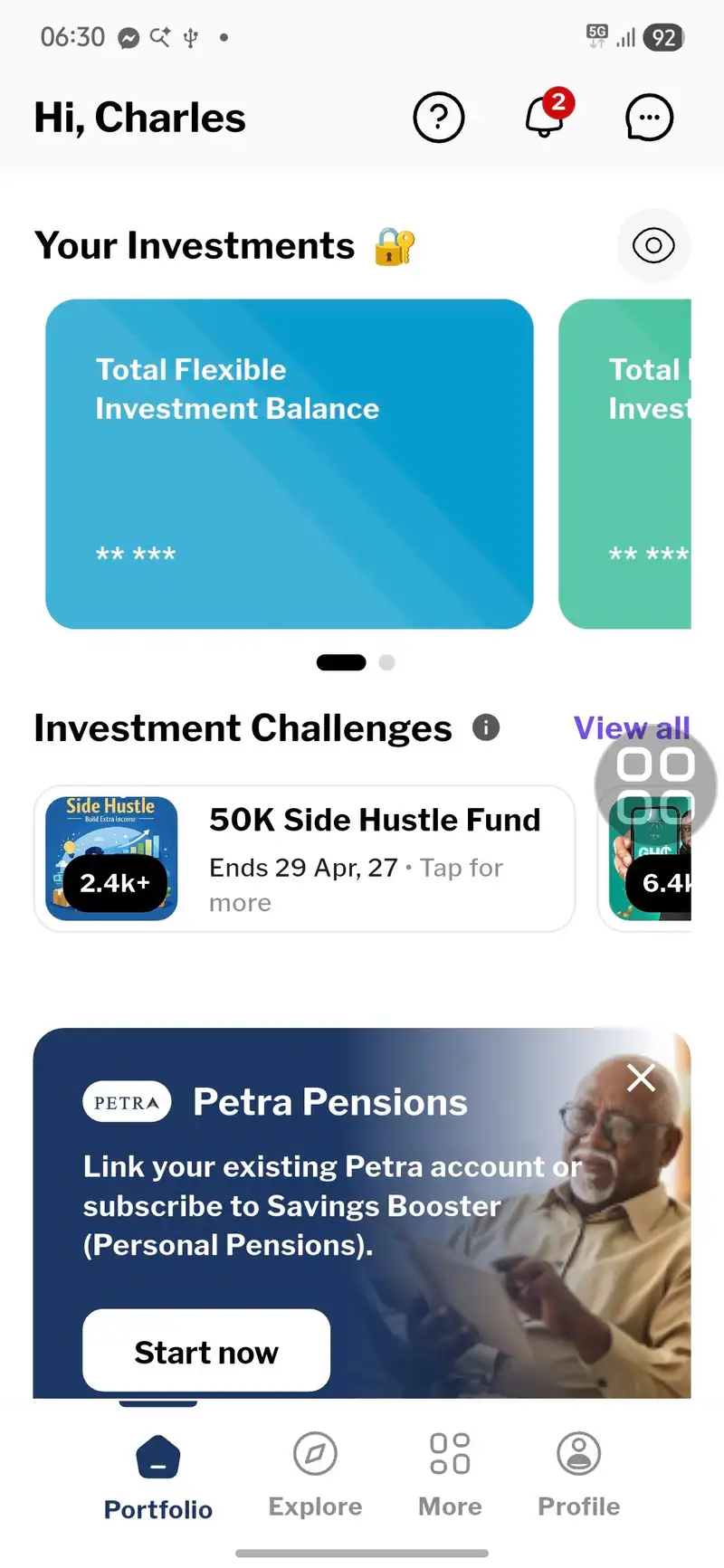Toggle investment balance visibility eye

click(x=653, y=245)
